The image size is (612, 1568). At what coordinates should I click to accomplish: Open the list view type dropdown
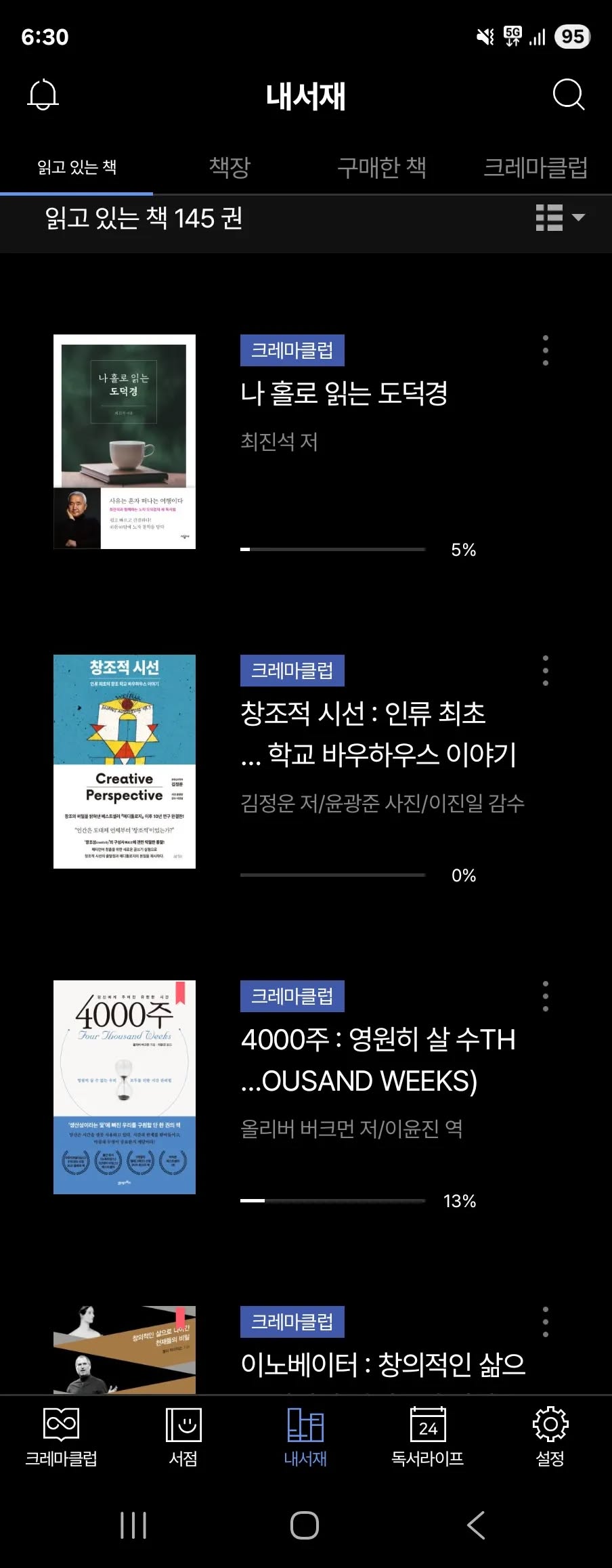tap(559, 218)
